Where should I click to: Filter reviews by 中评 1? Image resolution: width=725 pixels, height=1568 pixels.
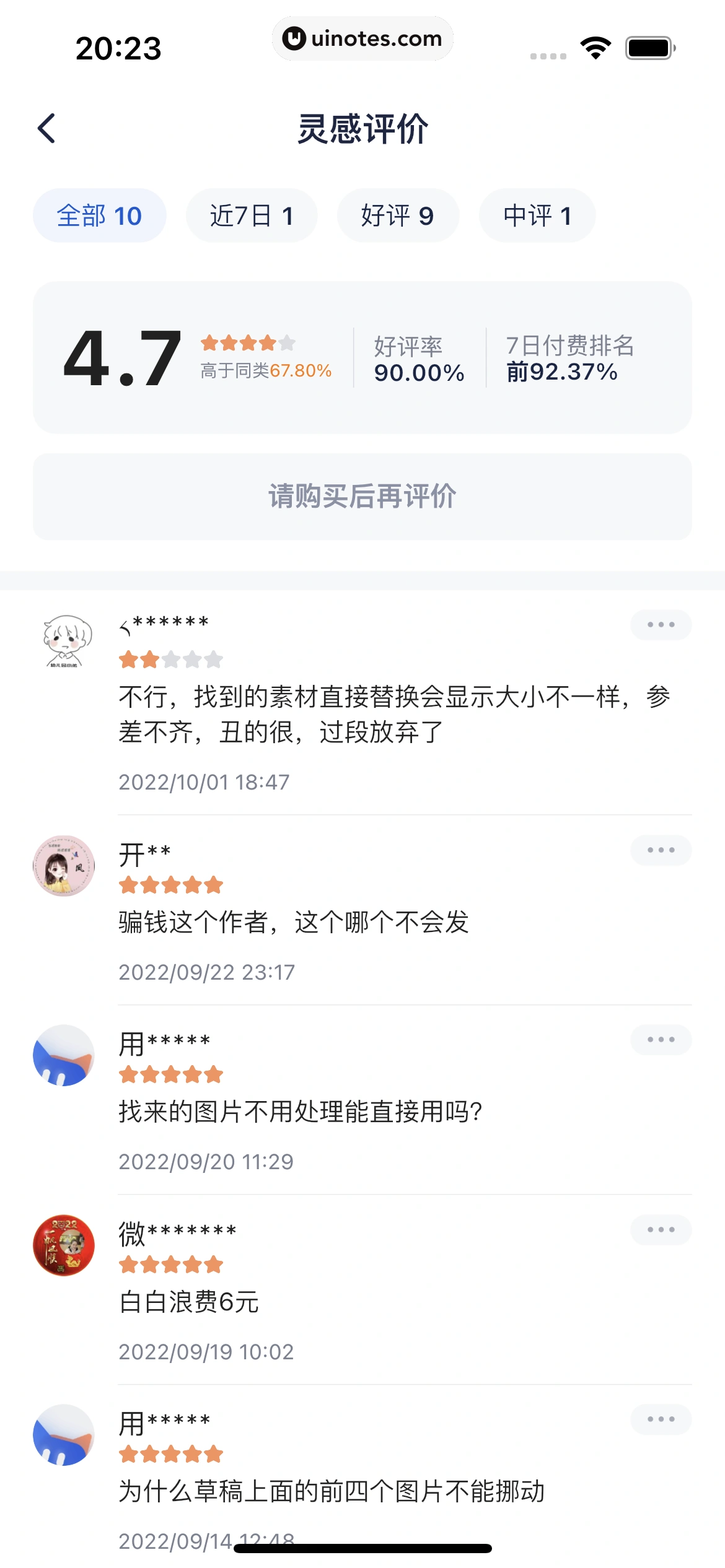537,216
